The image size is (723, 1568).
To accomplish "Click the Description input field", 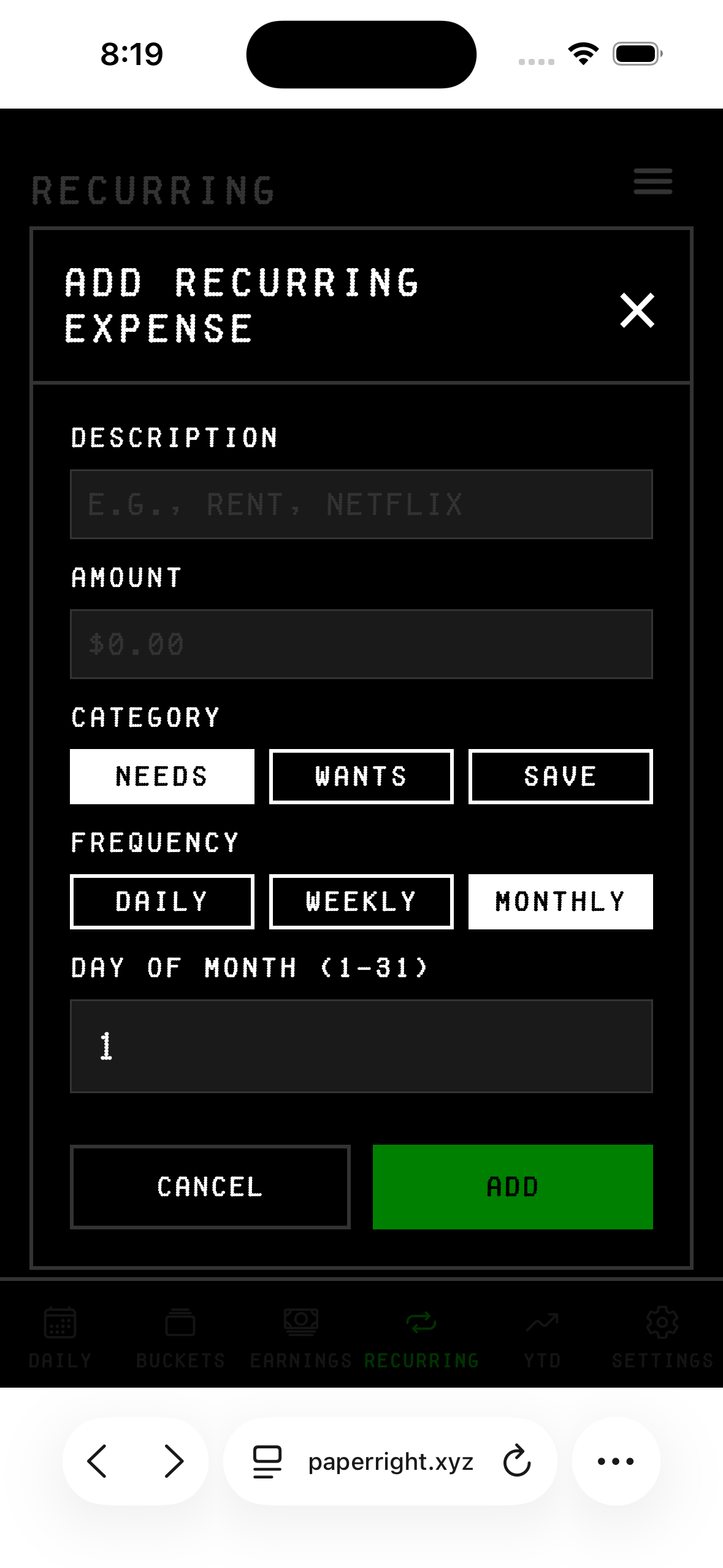I will (x=361, y=504).
